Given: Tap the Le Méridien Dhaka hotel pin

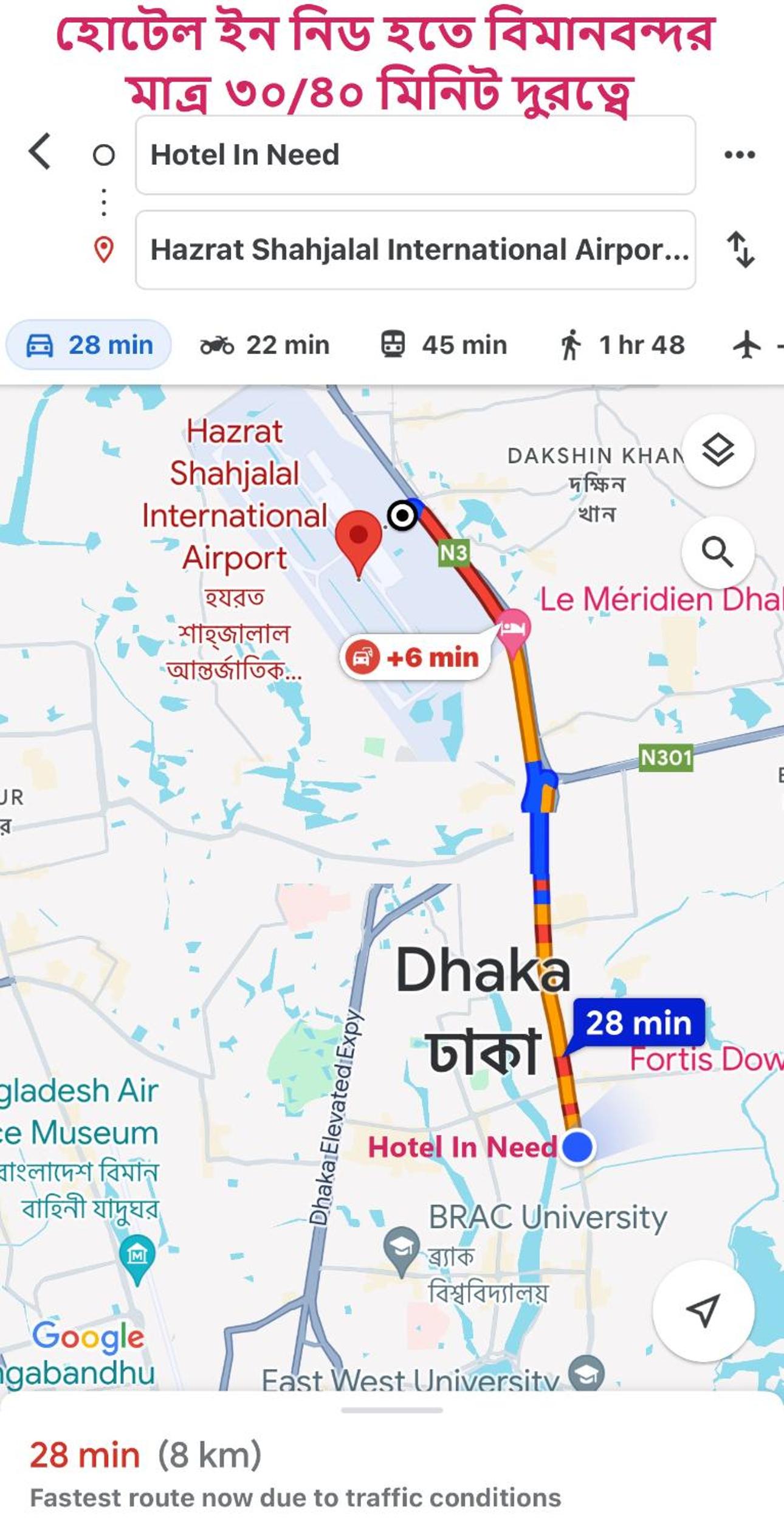Looking at the screenshot, I should click(x=514, y=629).
